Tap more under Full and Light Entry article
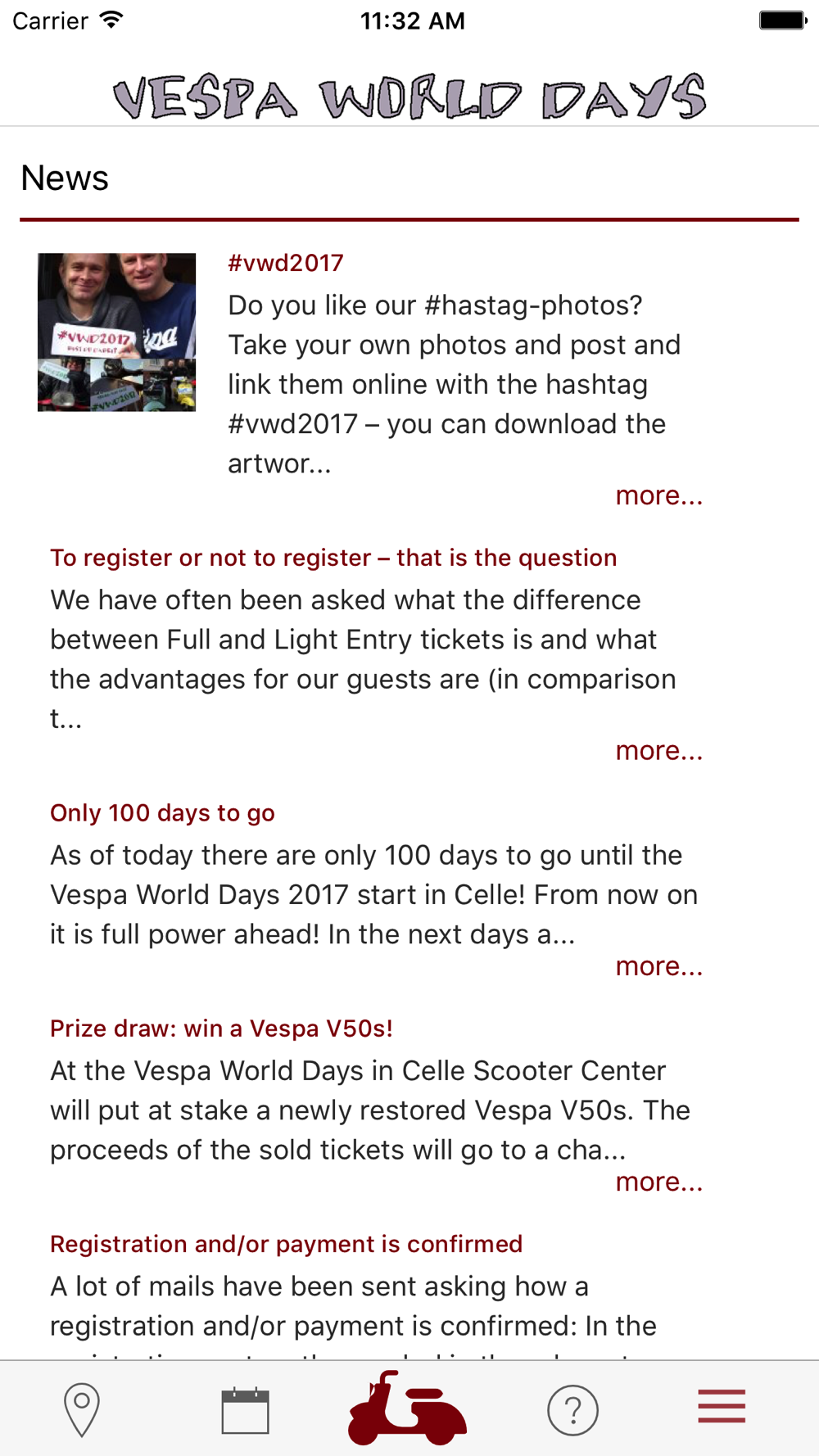This screenshot has width=819, height=1456. [658, 750]
